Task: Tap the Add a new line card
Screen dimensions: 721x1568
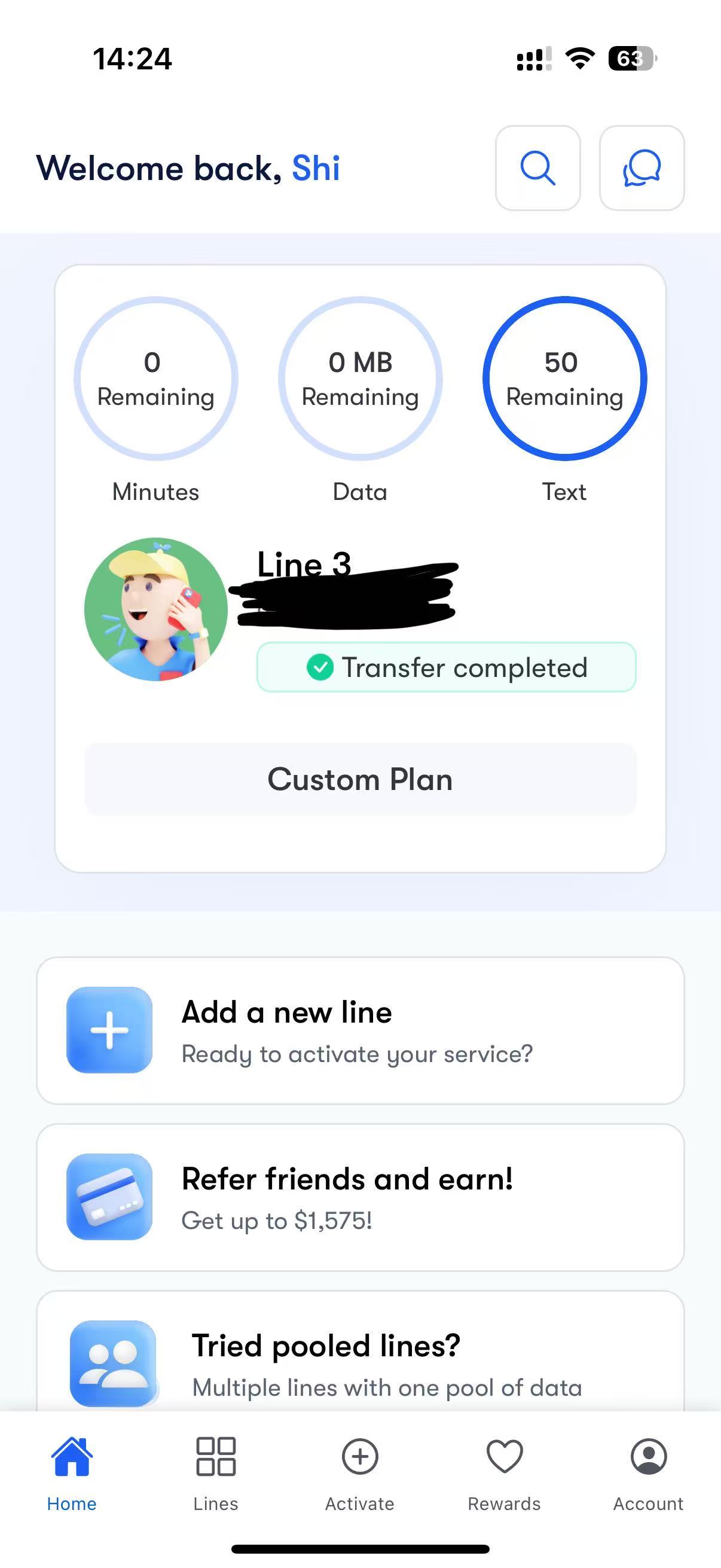Action: coord(360,1030)
